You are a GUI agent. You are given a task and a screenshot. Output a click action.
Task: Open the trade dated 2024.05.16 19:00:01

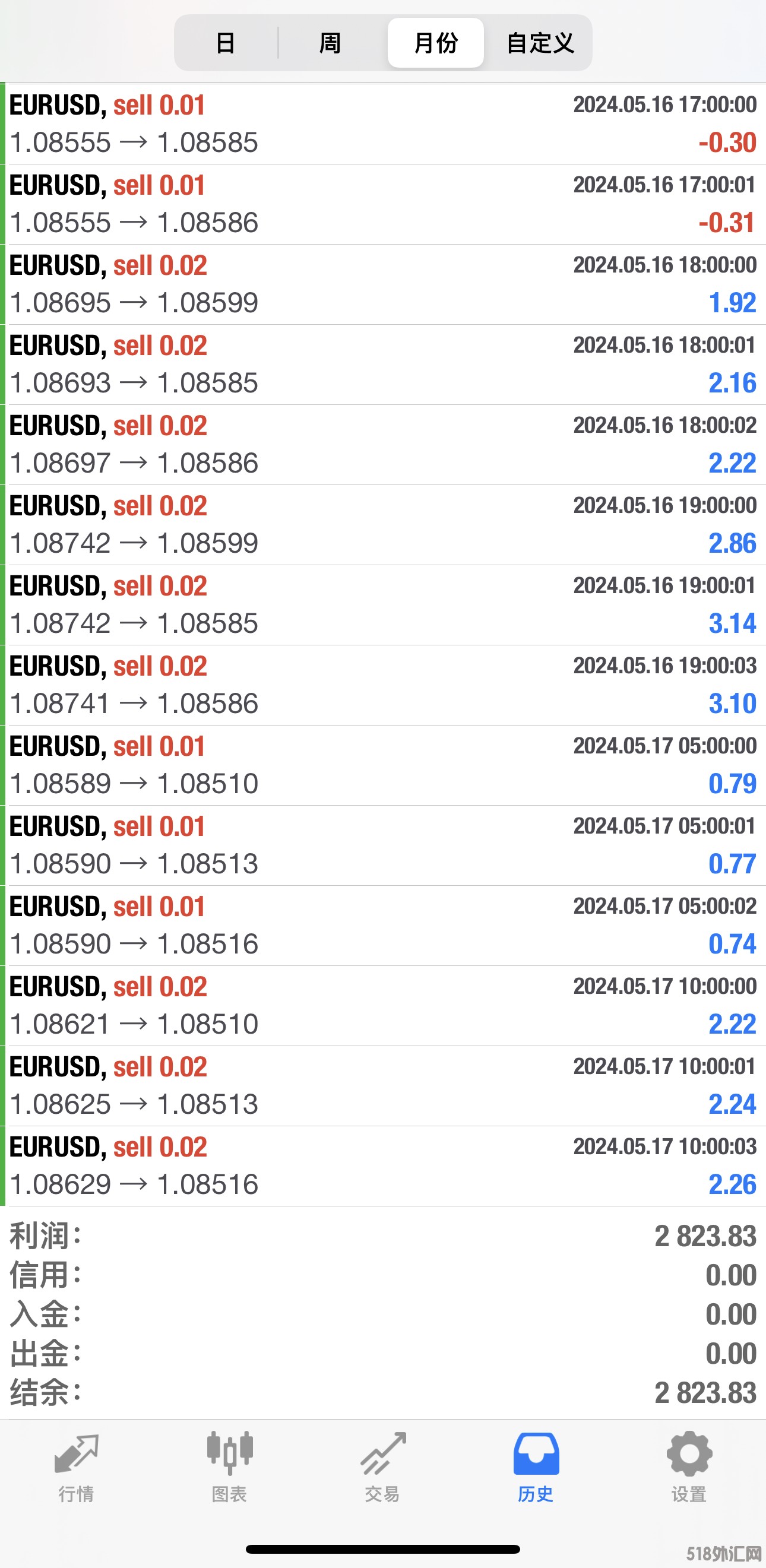coord(382,604)
